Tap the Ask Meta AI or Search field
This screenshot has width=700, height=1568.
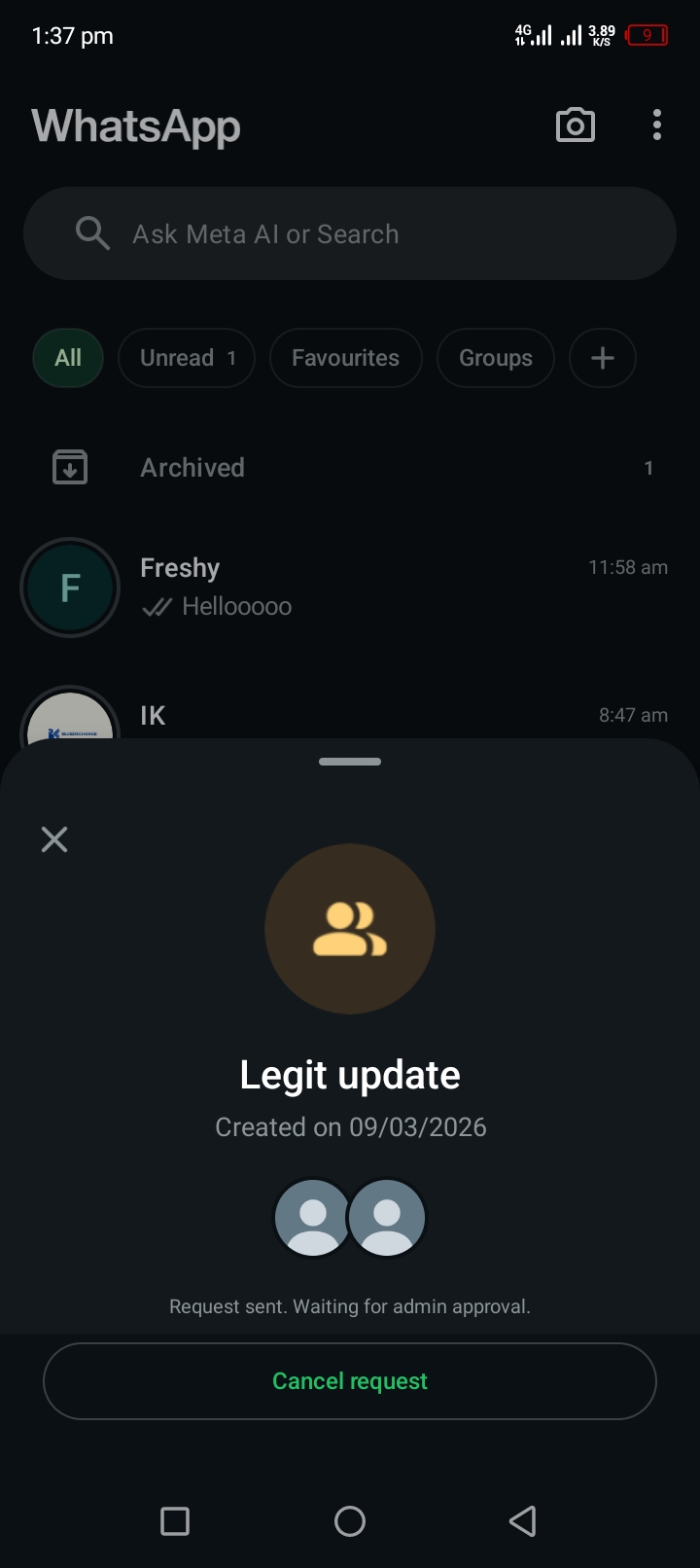[x=350, y=234]
